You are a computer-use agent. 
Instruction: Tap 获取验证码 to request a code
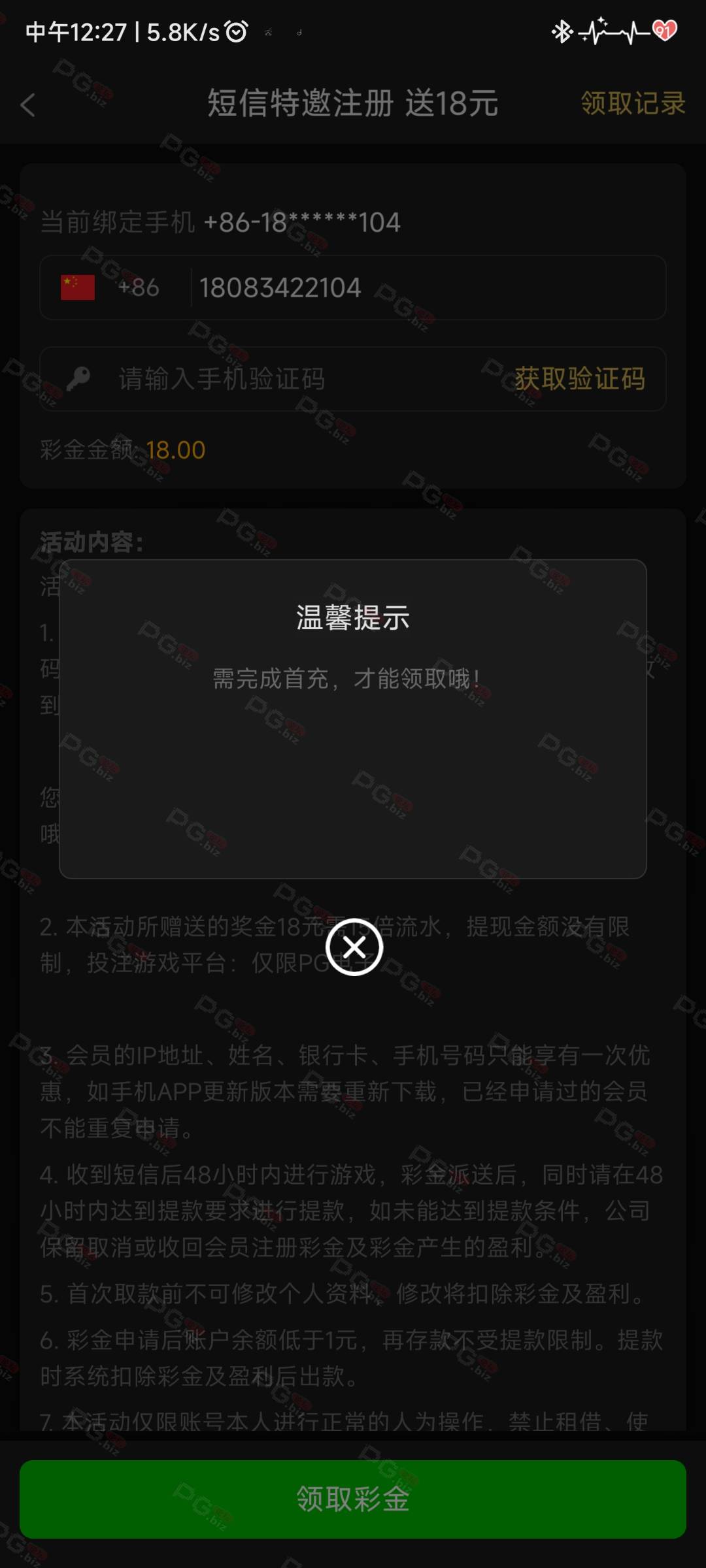pyautogui.click(x=580, y=378)
